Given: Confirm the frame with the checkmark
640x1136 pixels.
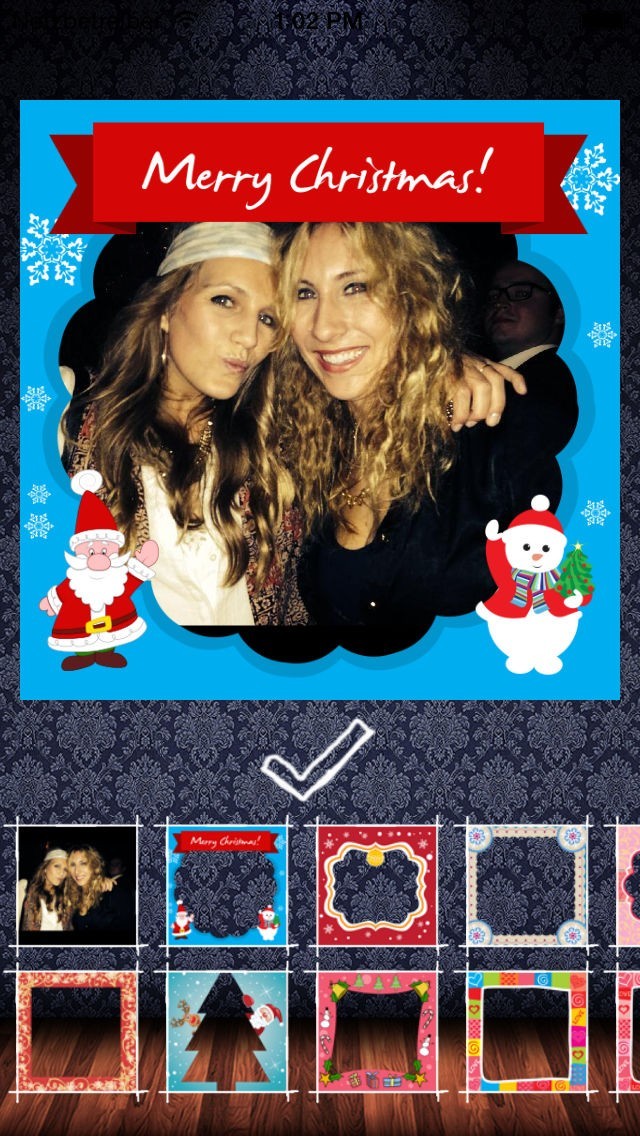Looking at the screenshot, I should point(317,760).
